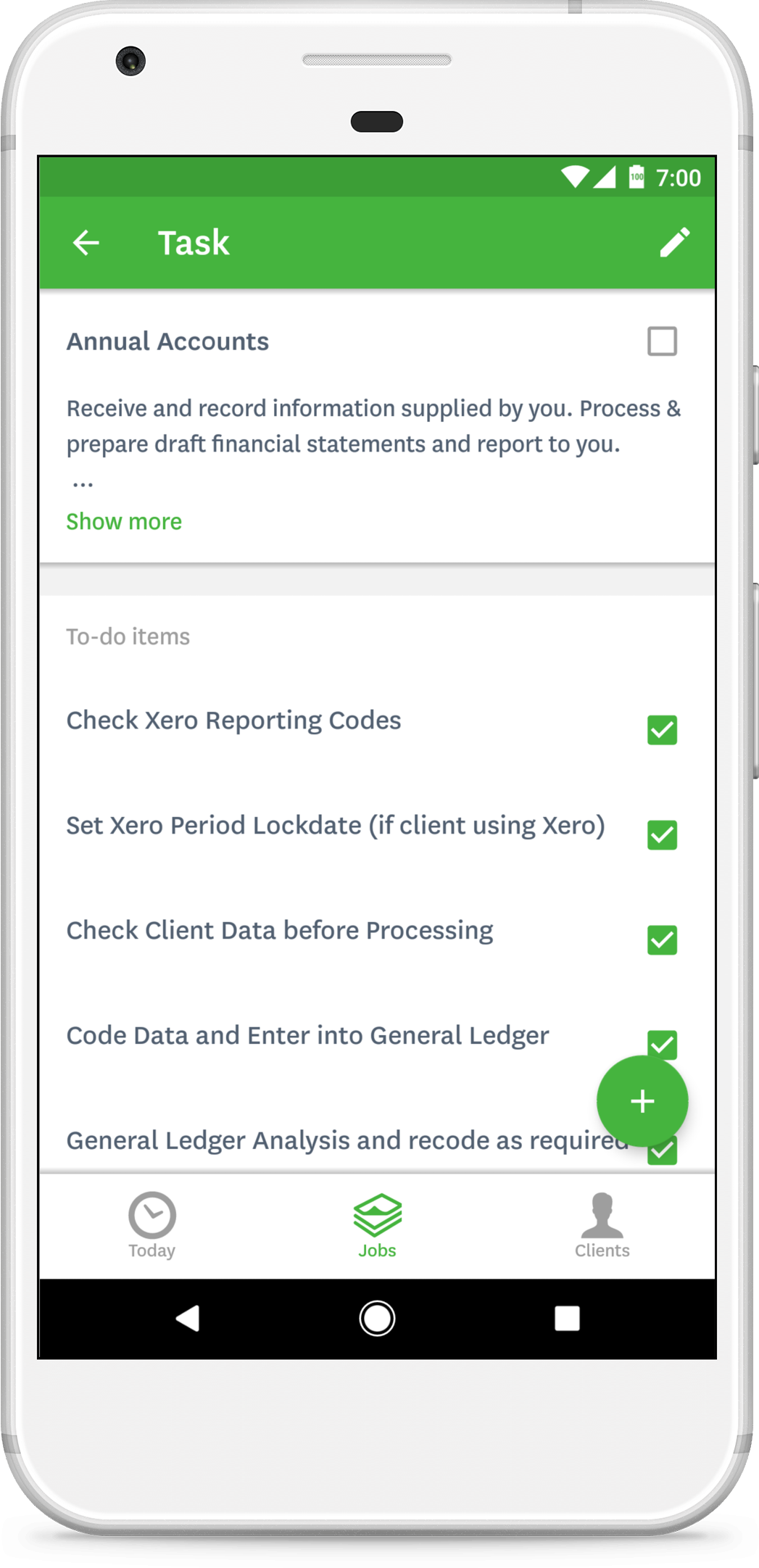Uncheck Check Client Data before Processing

point(662,940)
